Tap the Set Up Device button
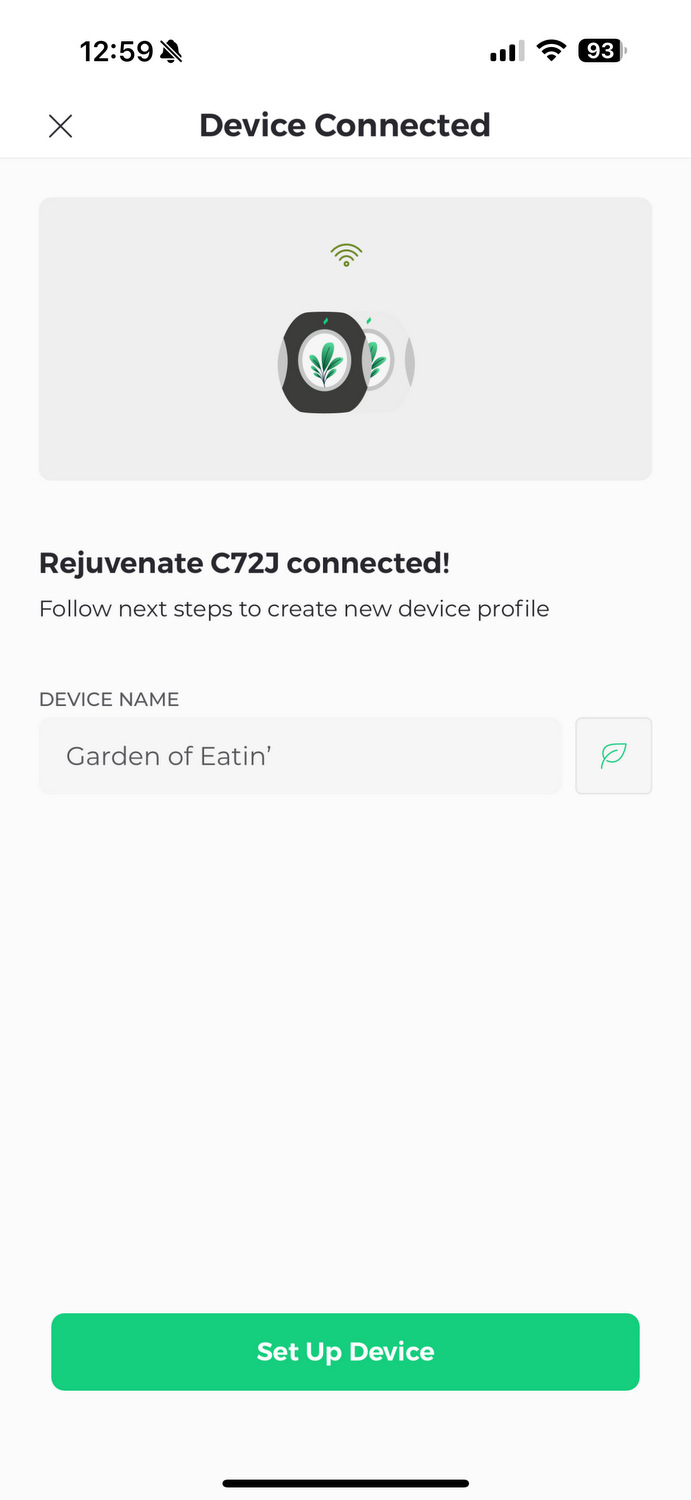This screenshot has width=691, height=1500. pyautogui.click(x=345, y=1352)
